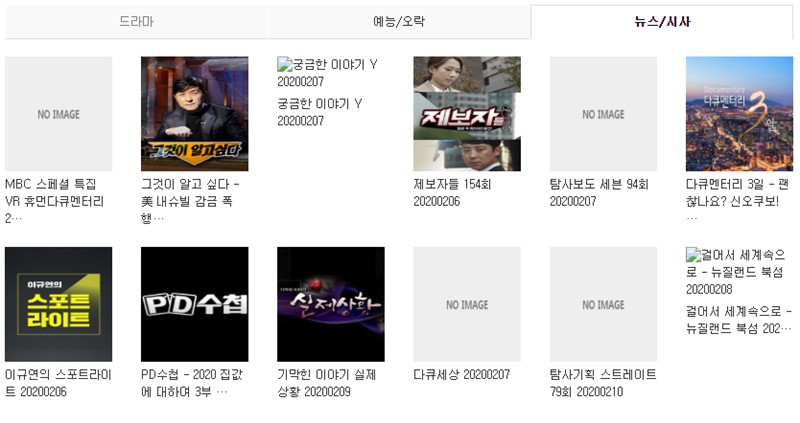Screen dimensions: 800x423
Task: Open 기막힌 이야기 실제상황 20200209
Action: coord(330,304)
